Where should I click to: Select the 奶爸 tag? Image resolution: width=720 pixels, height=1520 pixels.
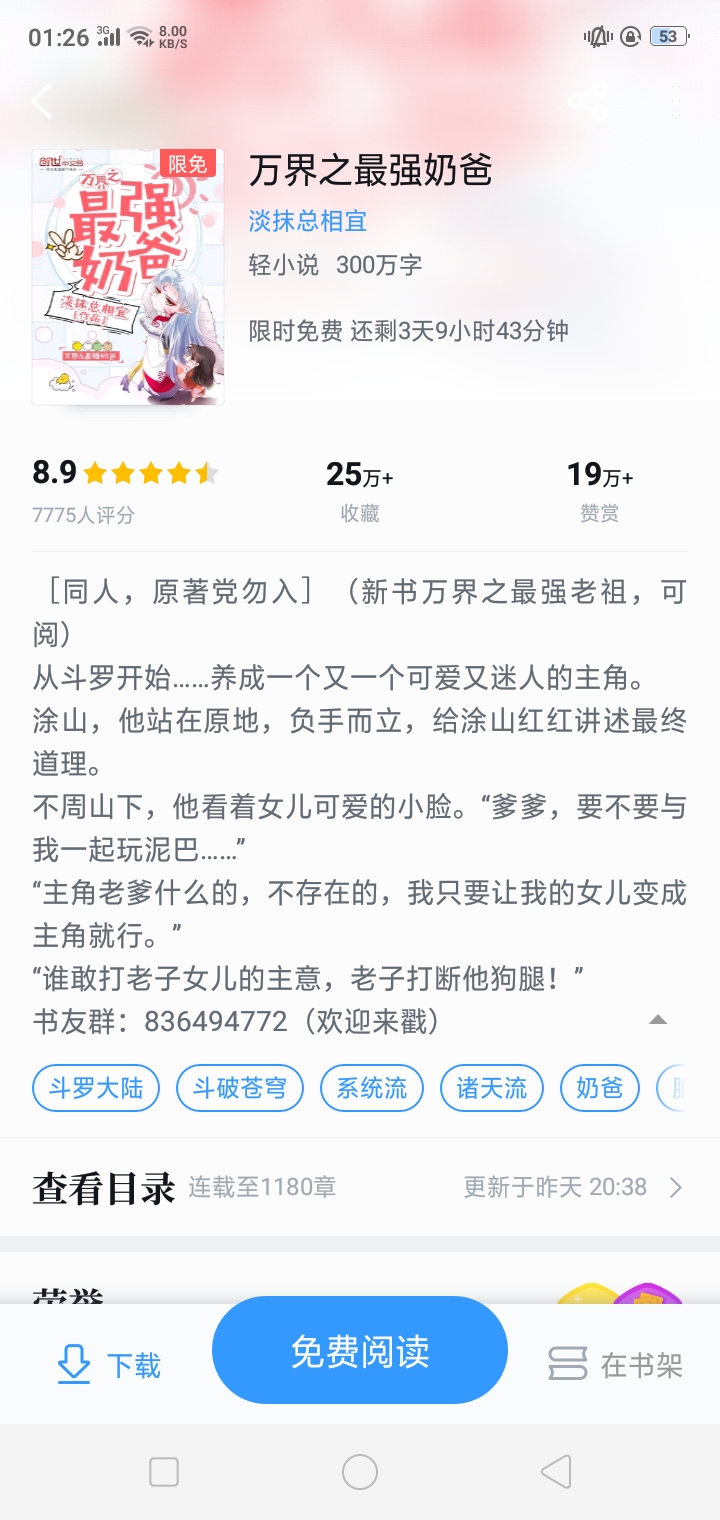[x=600, y=1088]
